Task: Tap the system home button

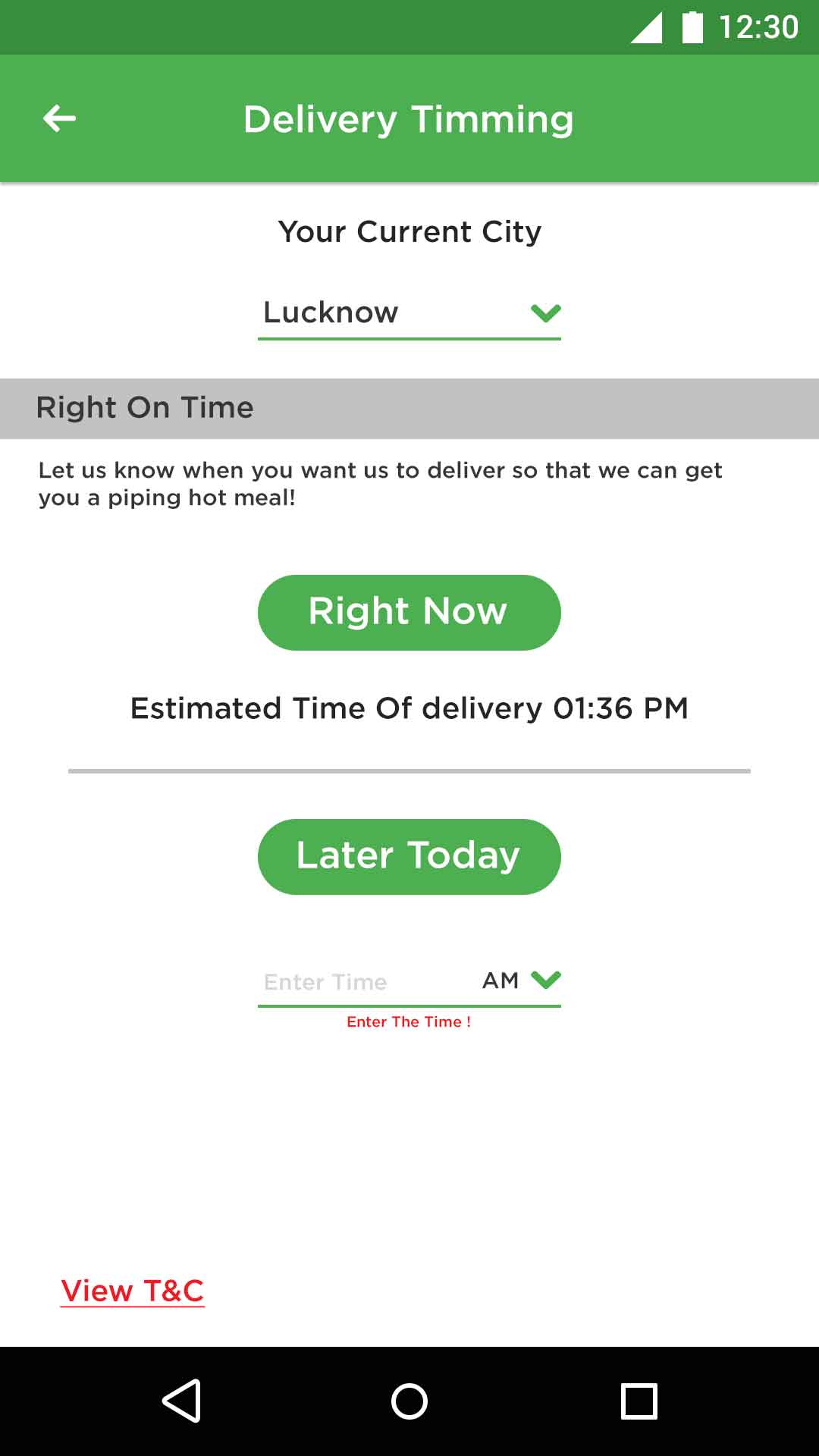Action: click(x=409, y=1401)
